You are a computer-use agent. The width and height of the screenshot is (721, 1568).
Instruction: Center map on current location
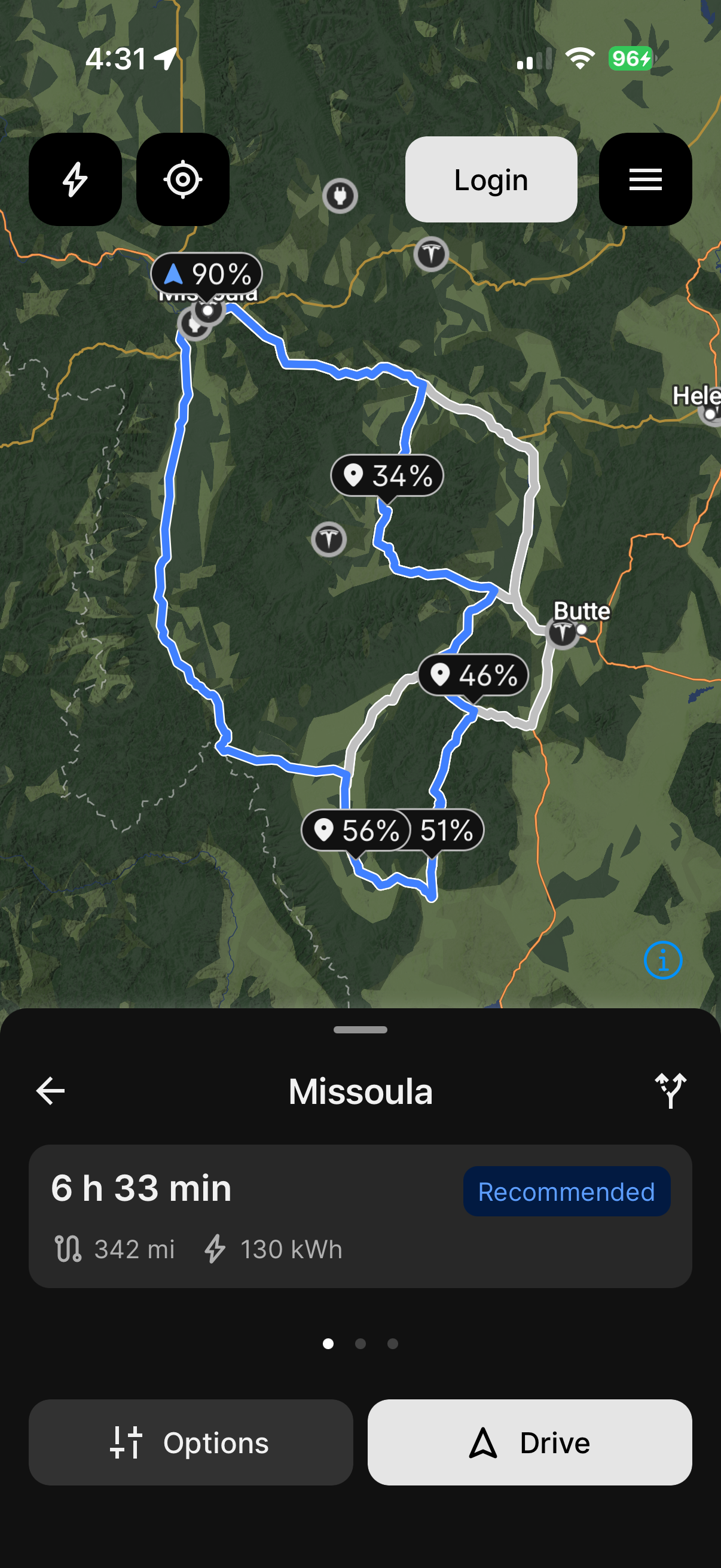point(182,179)
